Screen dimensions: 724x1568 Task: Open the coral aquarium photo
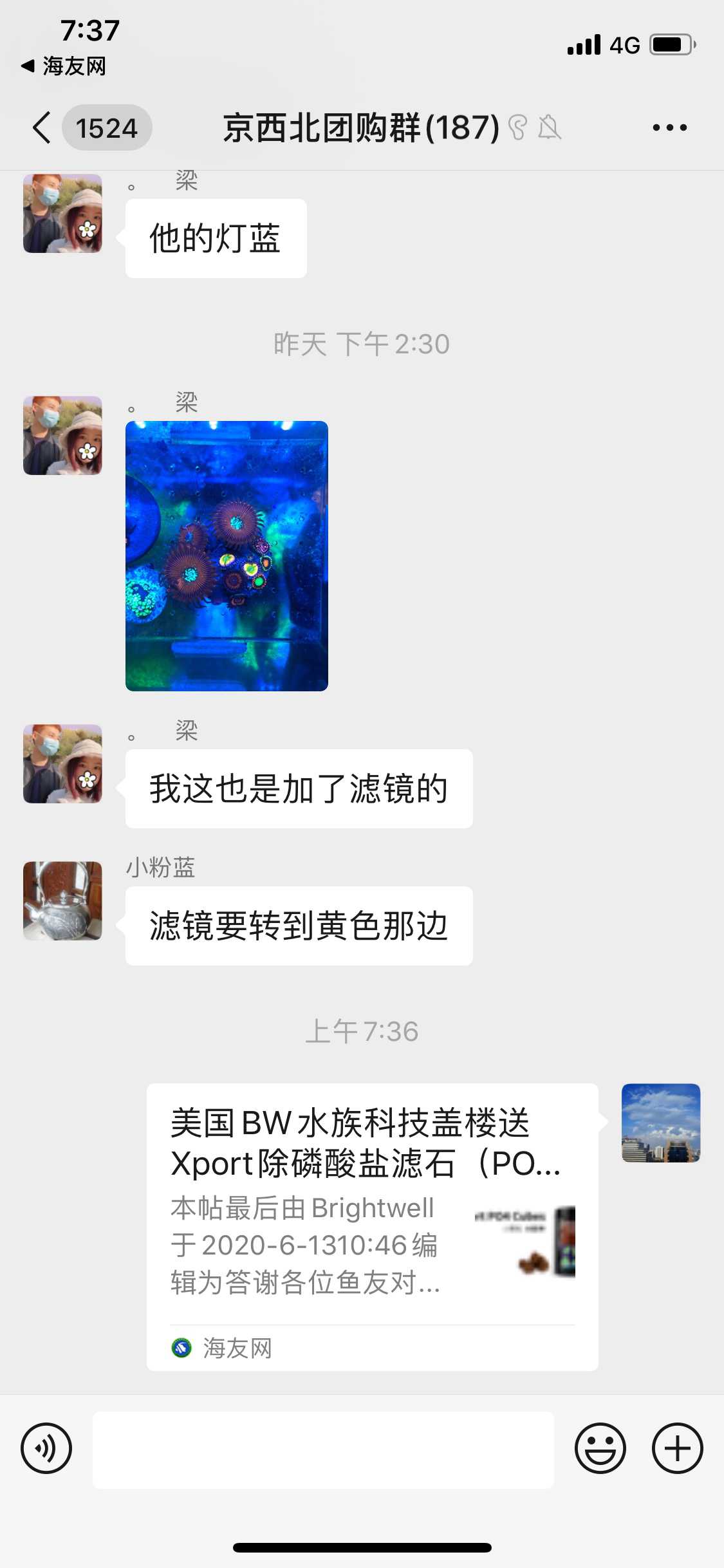227,555
